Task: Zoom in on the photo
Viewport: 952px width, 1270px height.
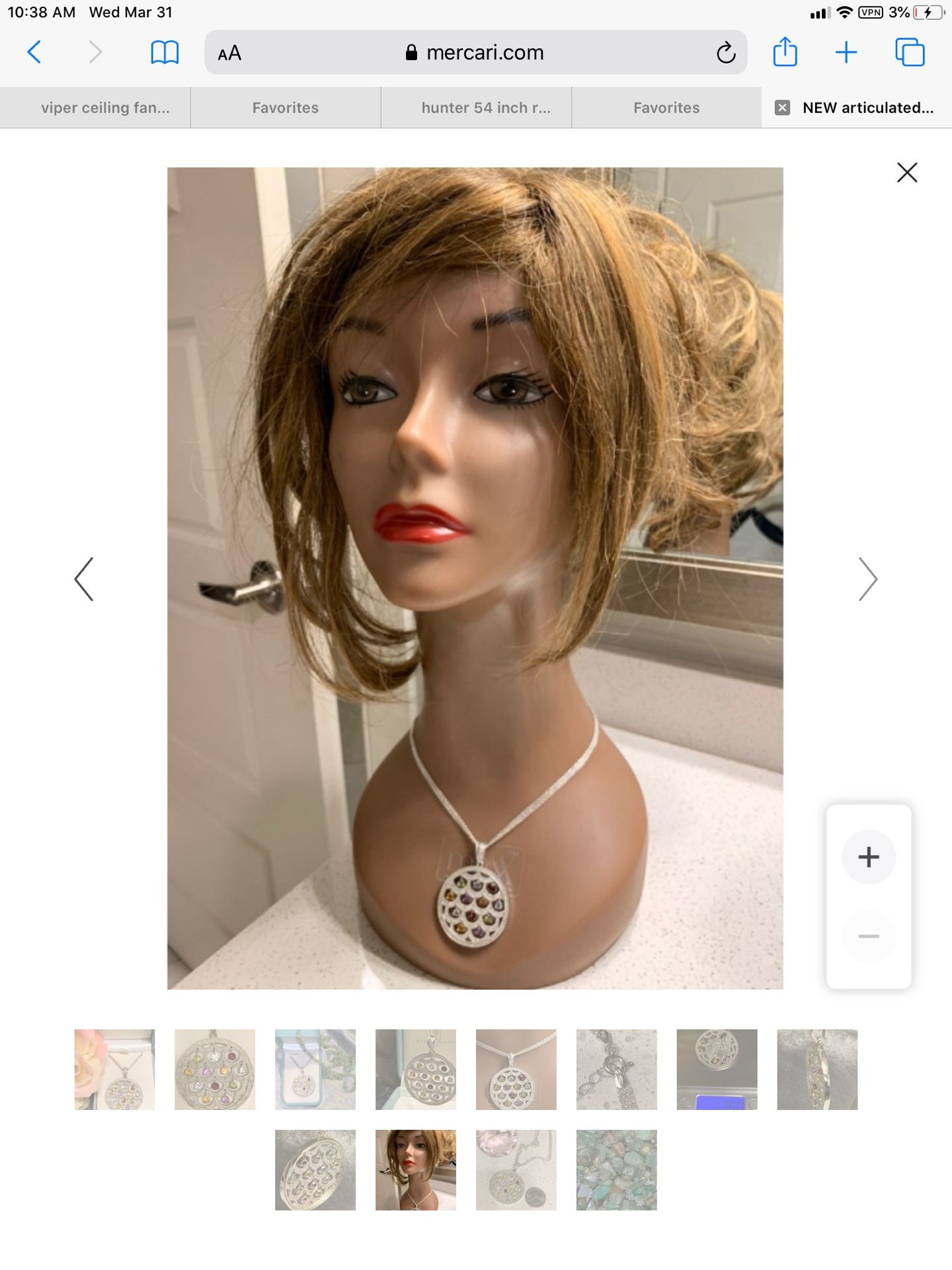Action: click(x=868, y=857)
